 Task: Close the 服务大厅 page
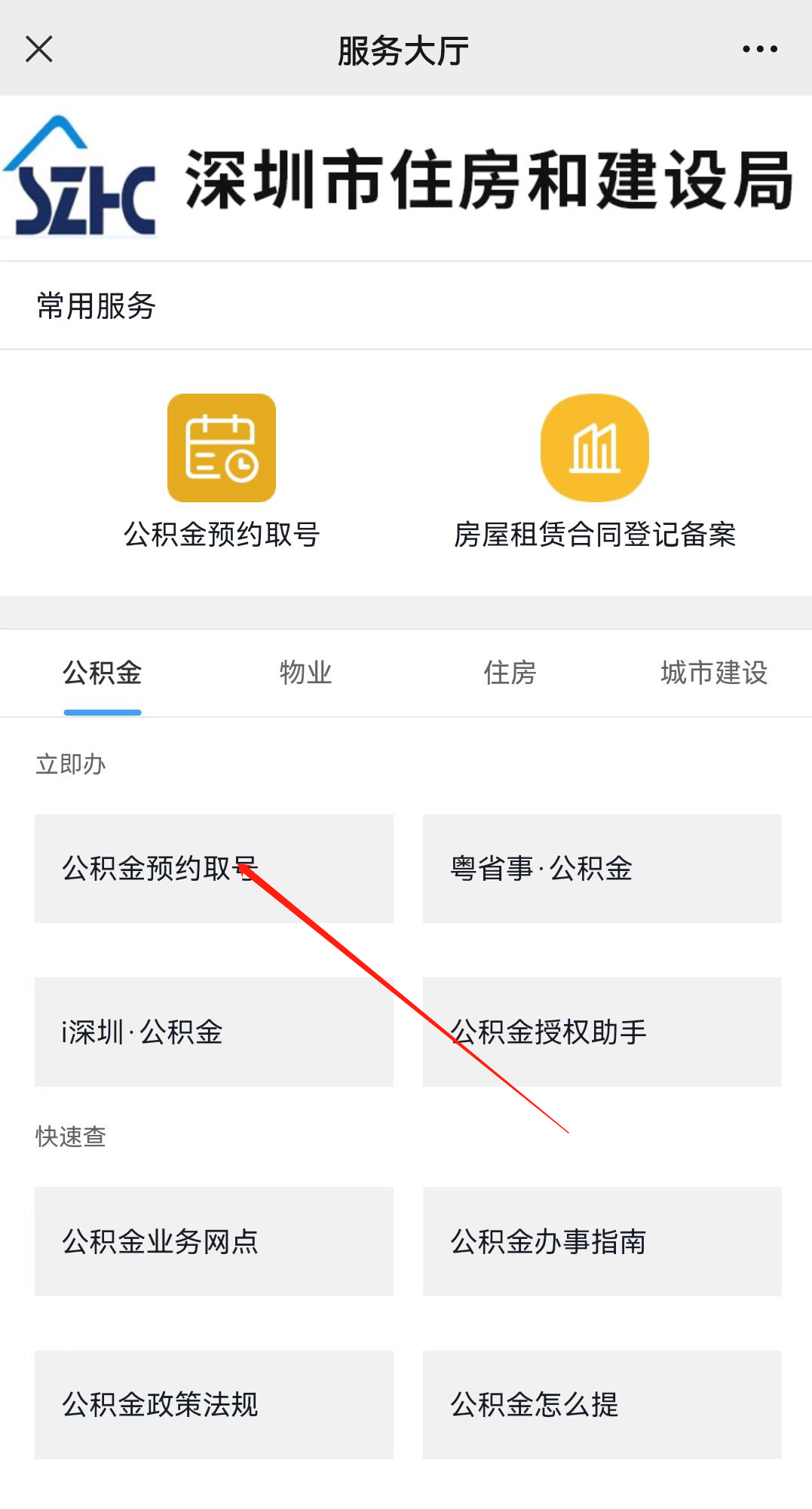39,49
